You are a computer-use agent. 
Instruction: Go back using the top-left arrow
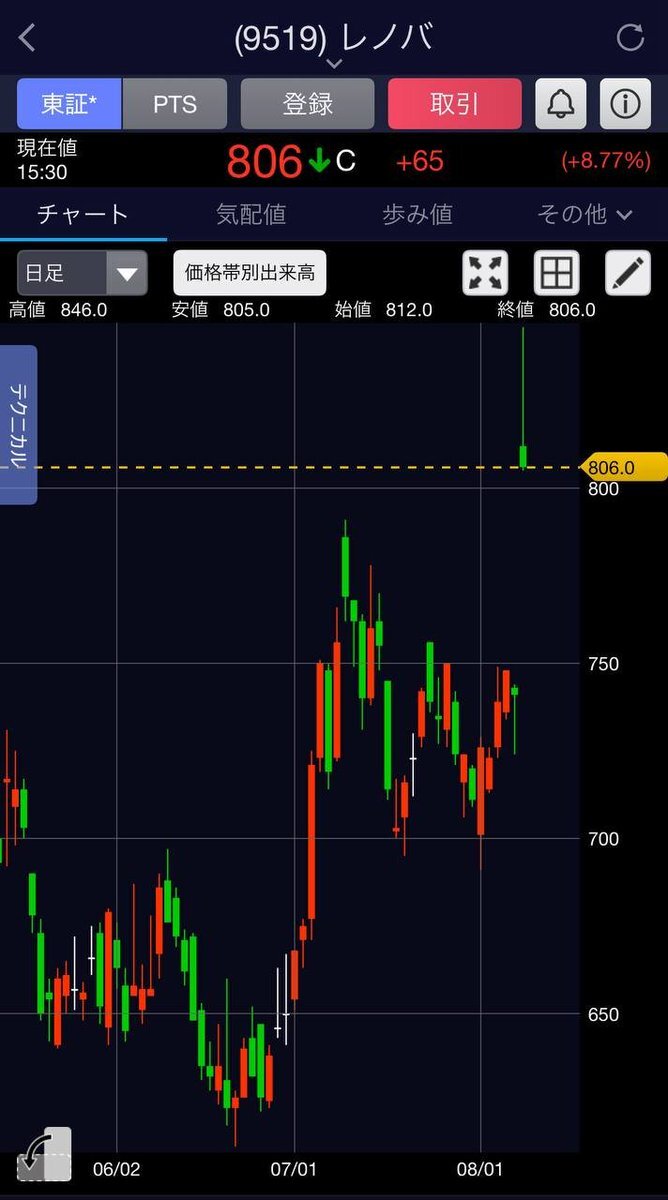[x=27, y=38]
